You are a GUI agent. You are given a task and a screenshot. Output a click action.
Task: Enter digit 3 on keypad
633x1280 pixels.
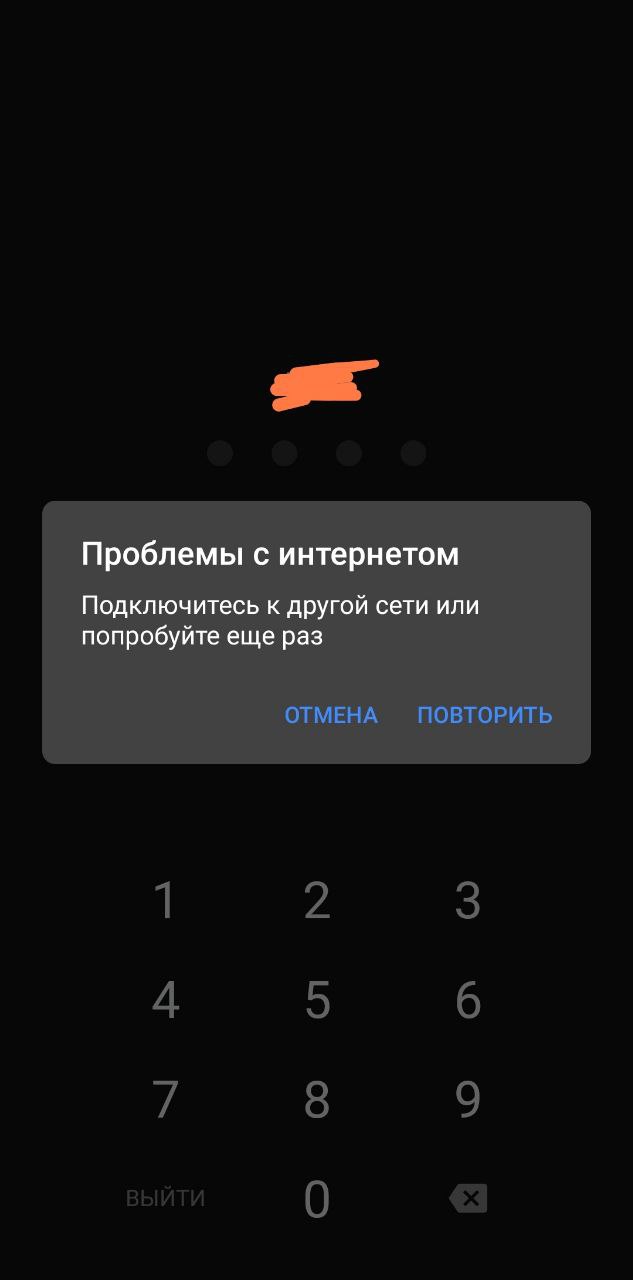468,900
